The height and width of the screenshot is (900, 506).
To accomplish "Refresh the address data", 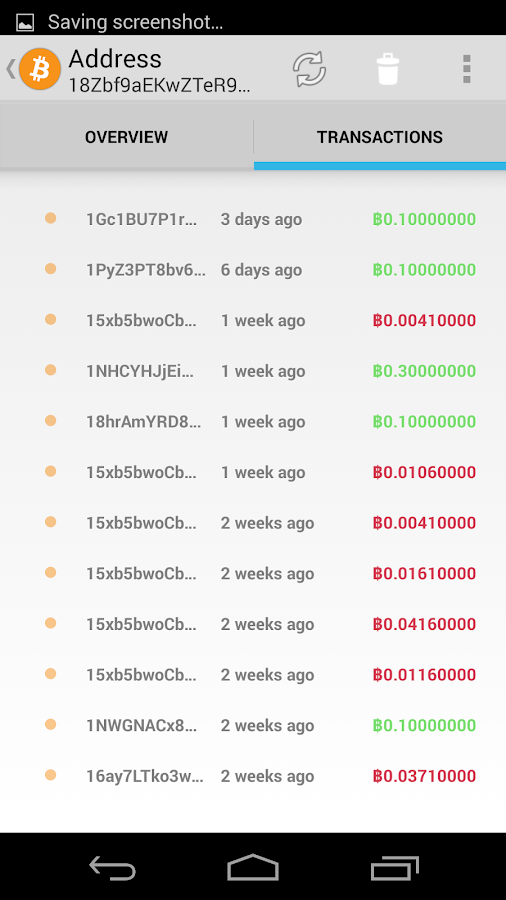I will (x=310, y=69).
